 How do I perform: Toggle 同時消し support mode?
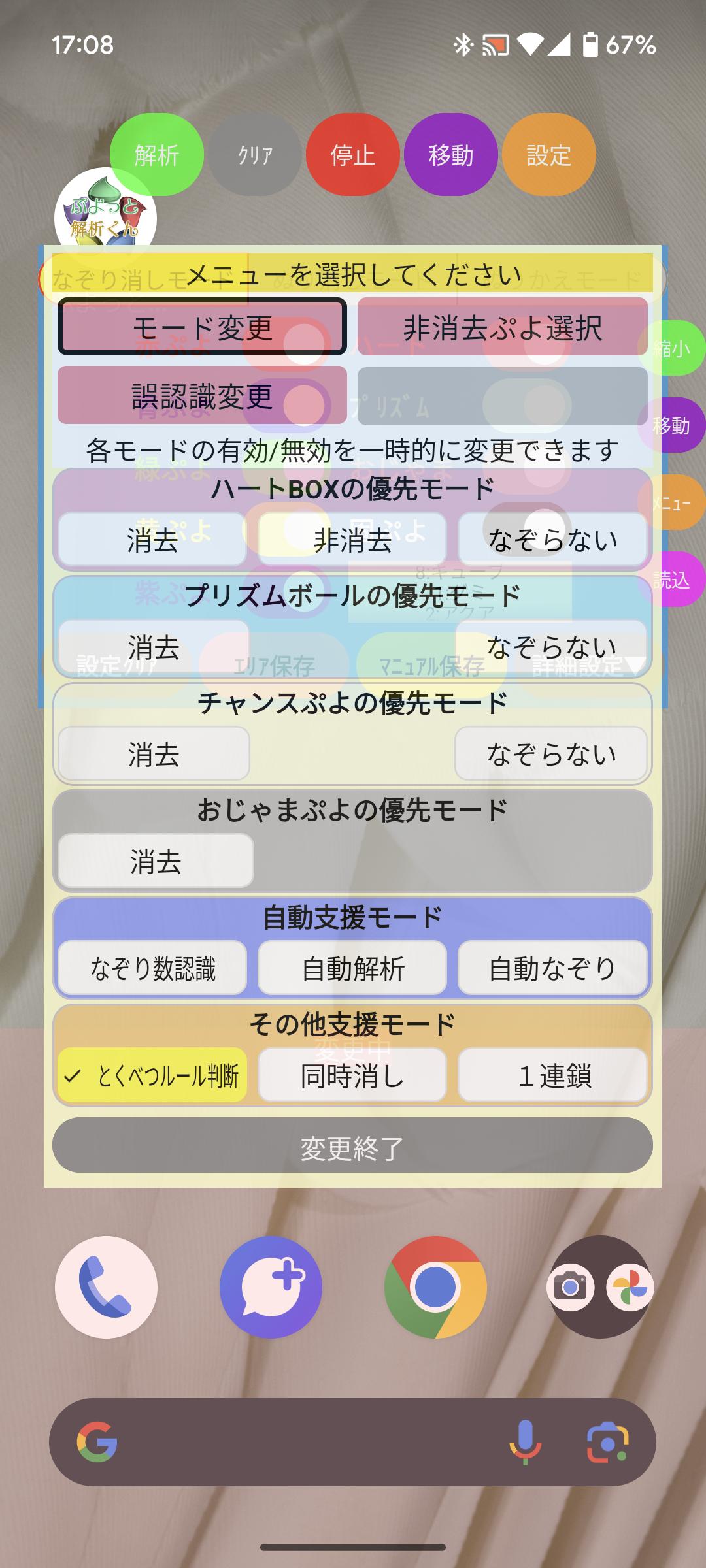[352, 1075]
